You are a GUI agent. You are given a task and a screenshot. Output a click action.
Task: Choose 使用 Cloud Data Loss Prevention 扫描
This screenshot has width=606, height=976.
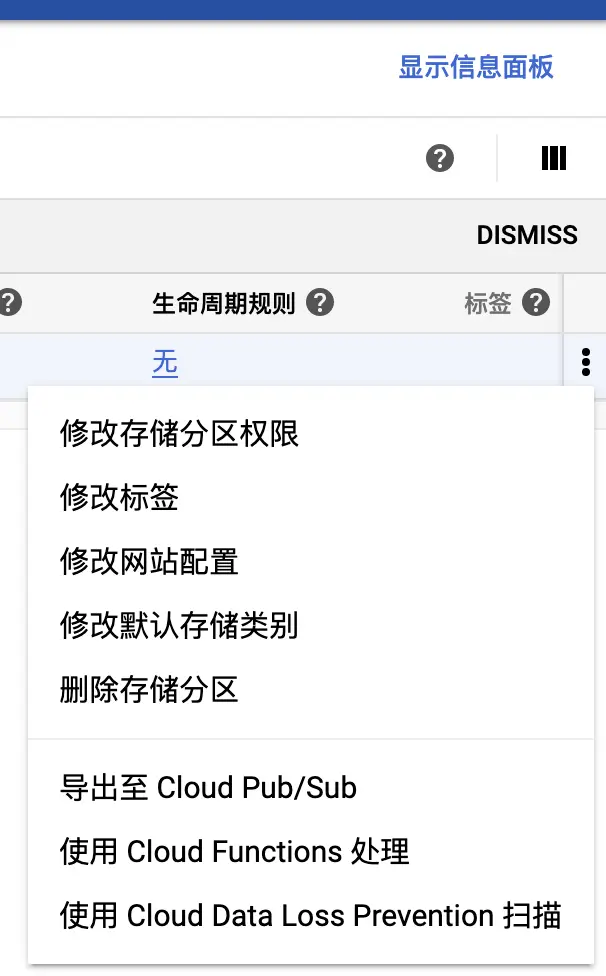click(311, 915)
